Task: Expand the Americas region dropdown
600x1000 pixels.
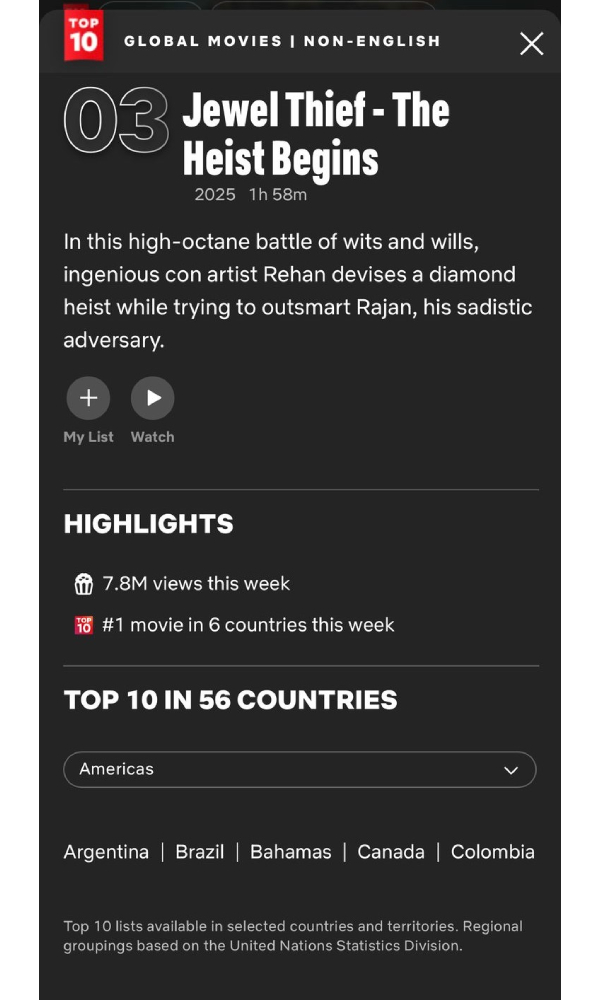Action: [300, 770]
